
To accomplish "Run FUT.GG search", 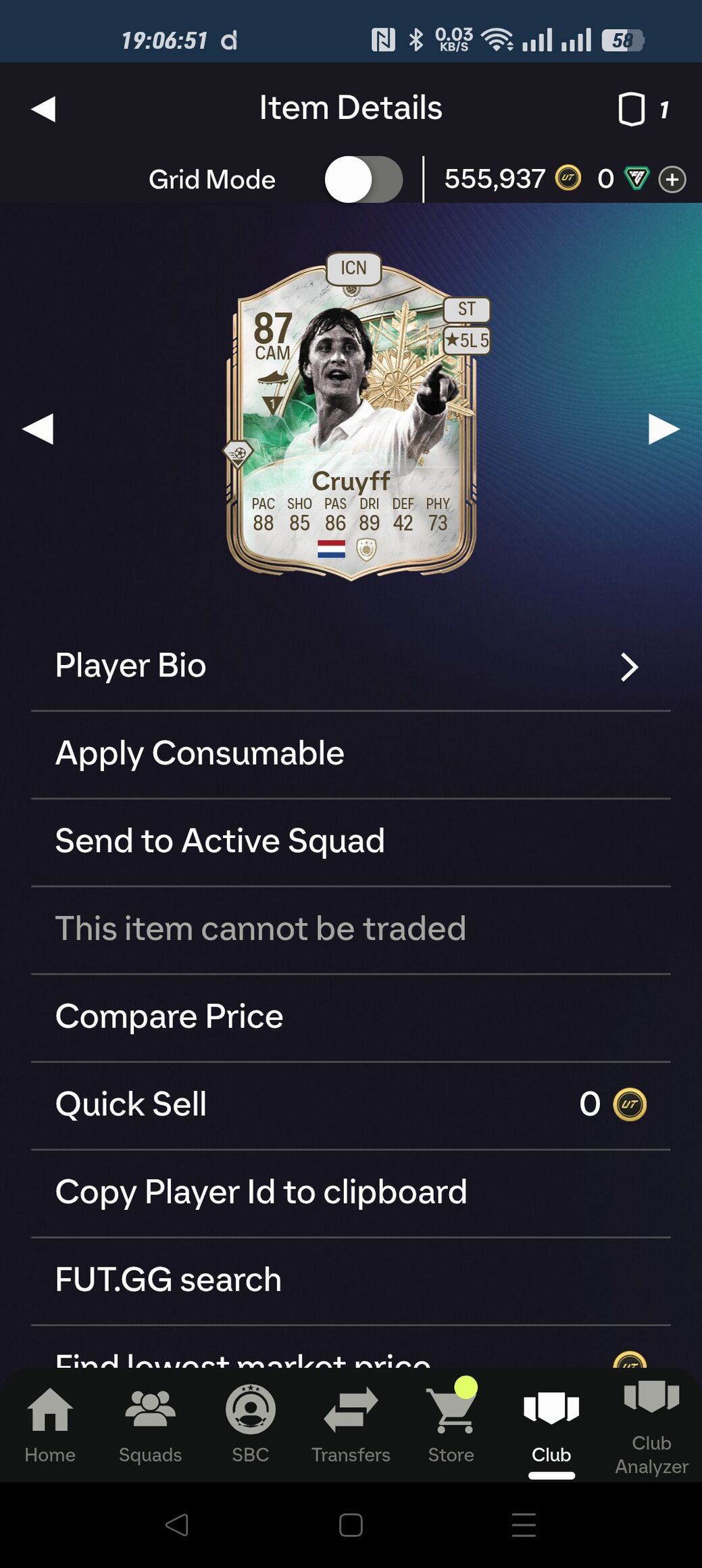I will (351, 1281).
